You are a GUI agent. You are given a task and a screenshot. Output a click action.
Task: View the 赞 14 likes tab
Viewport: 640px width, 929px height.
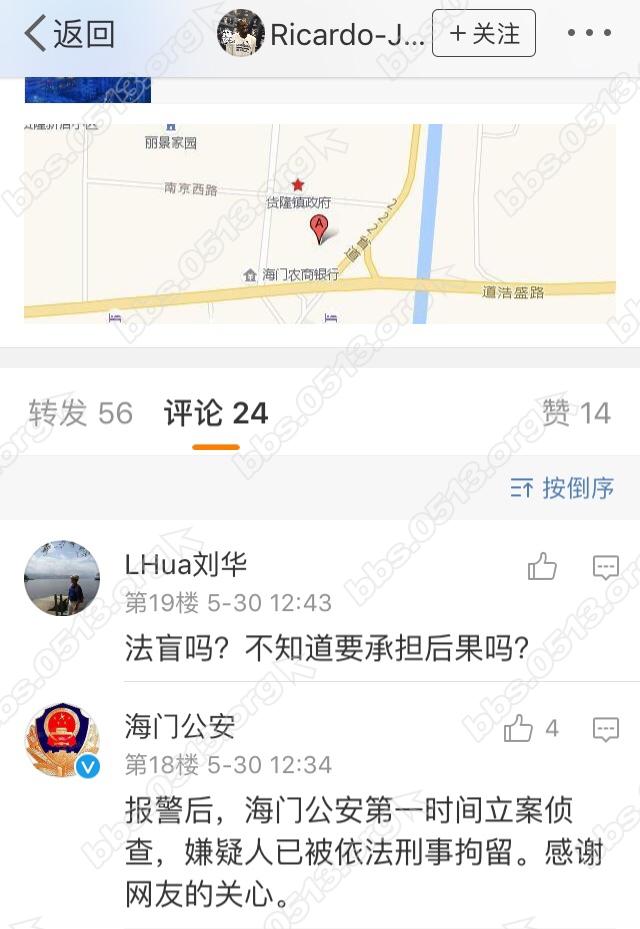(x=576, y=413)
